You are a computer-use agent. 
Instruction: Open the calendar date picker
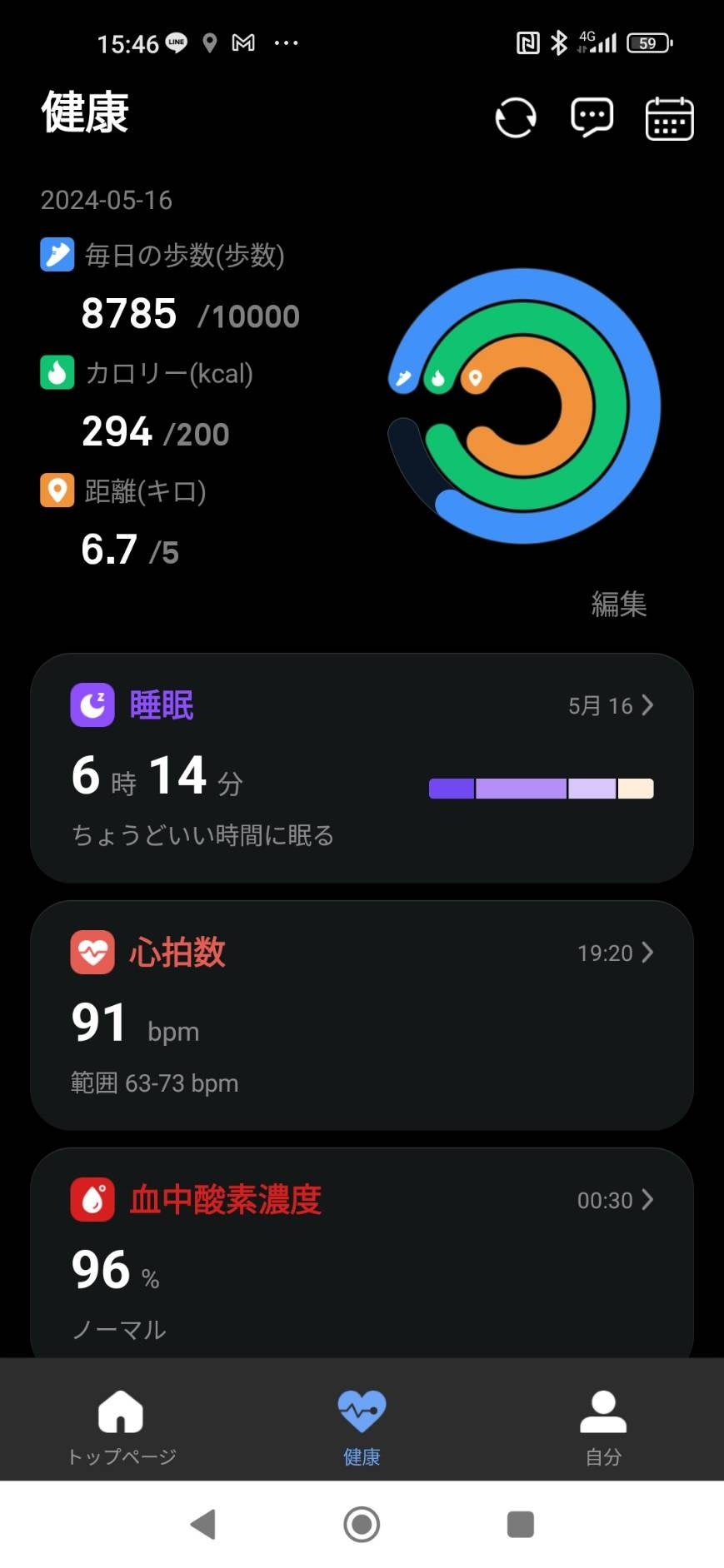coord(669,118)
